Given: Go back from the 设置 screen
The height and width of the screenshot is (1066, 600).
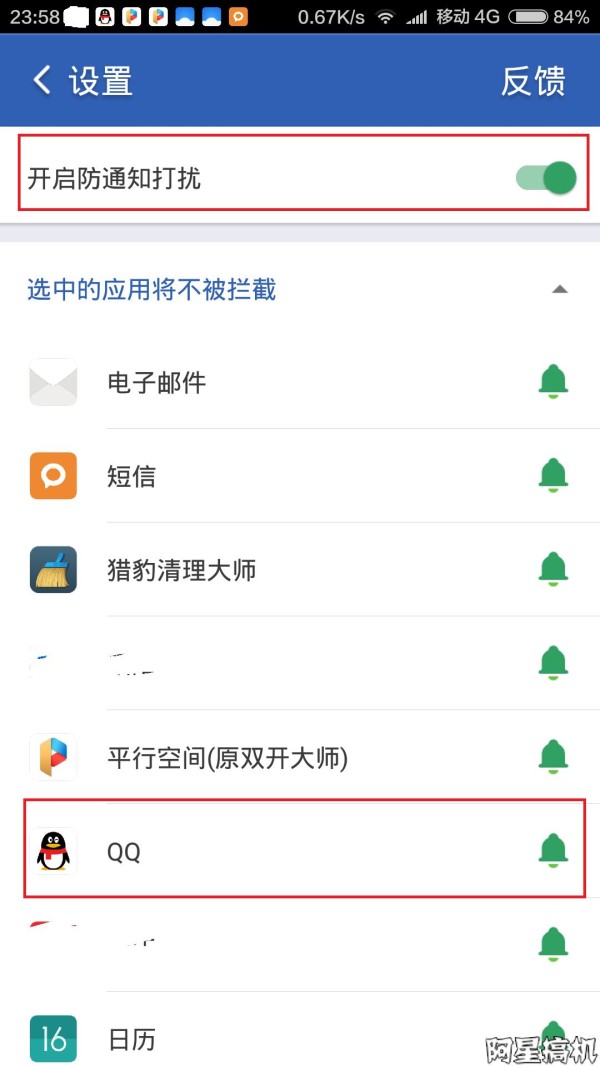Looking at the screenshot, I should (42, 81).
